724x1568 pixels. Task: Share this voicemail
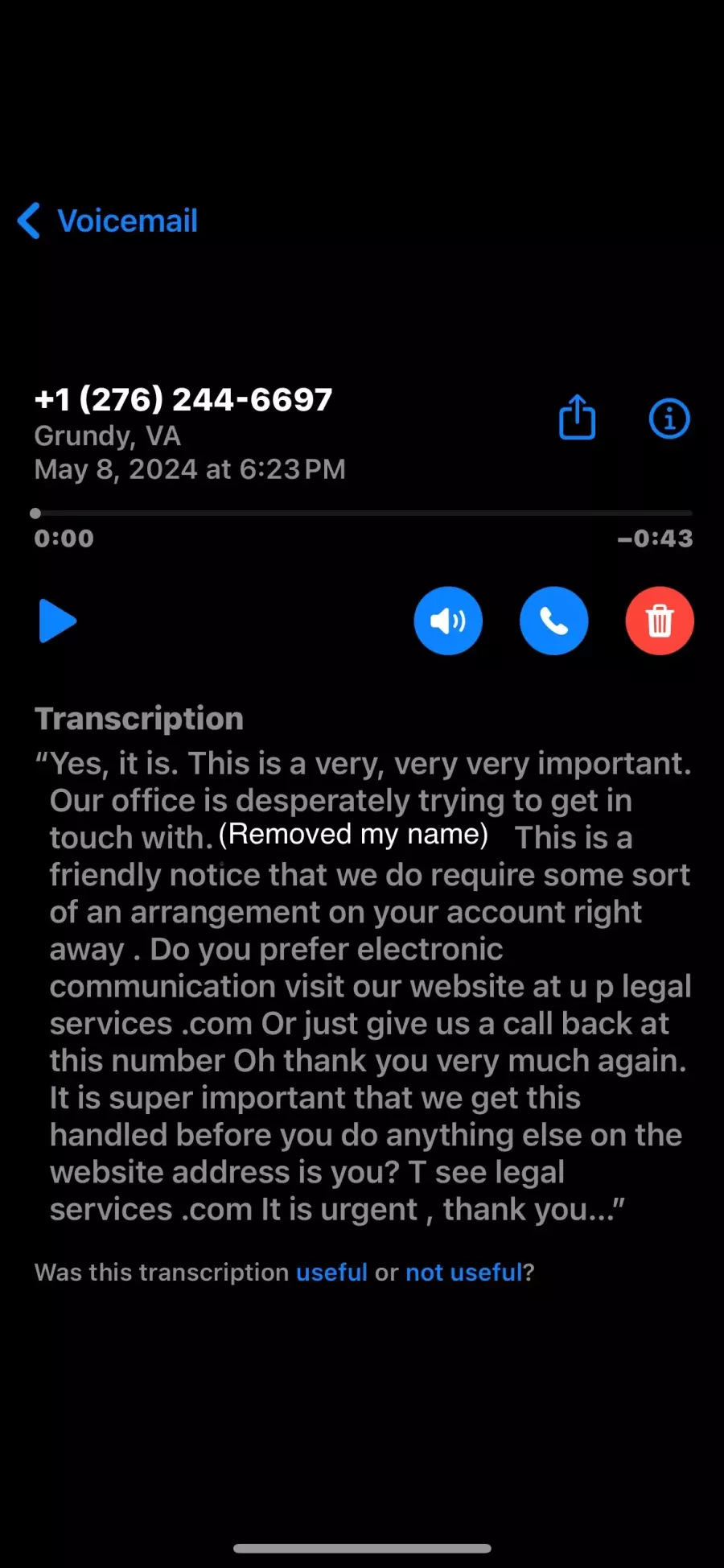click(x=577, y=417)
